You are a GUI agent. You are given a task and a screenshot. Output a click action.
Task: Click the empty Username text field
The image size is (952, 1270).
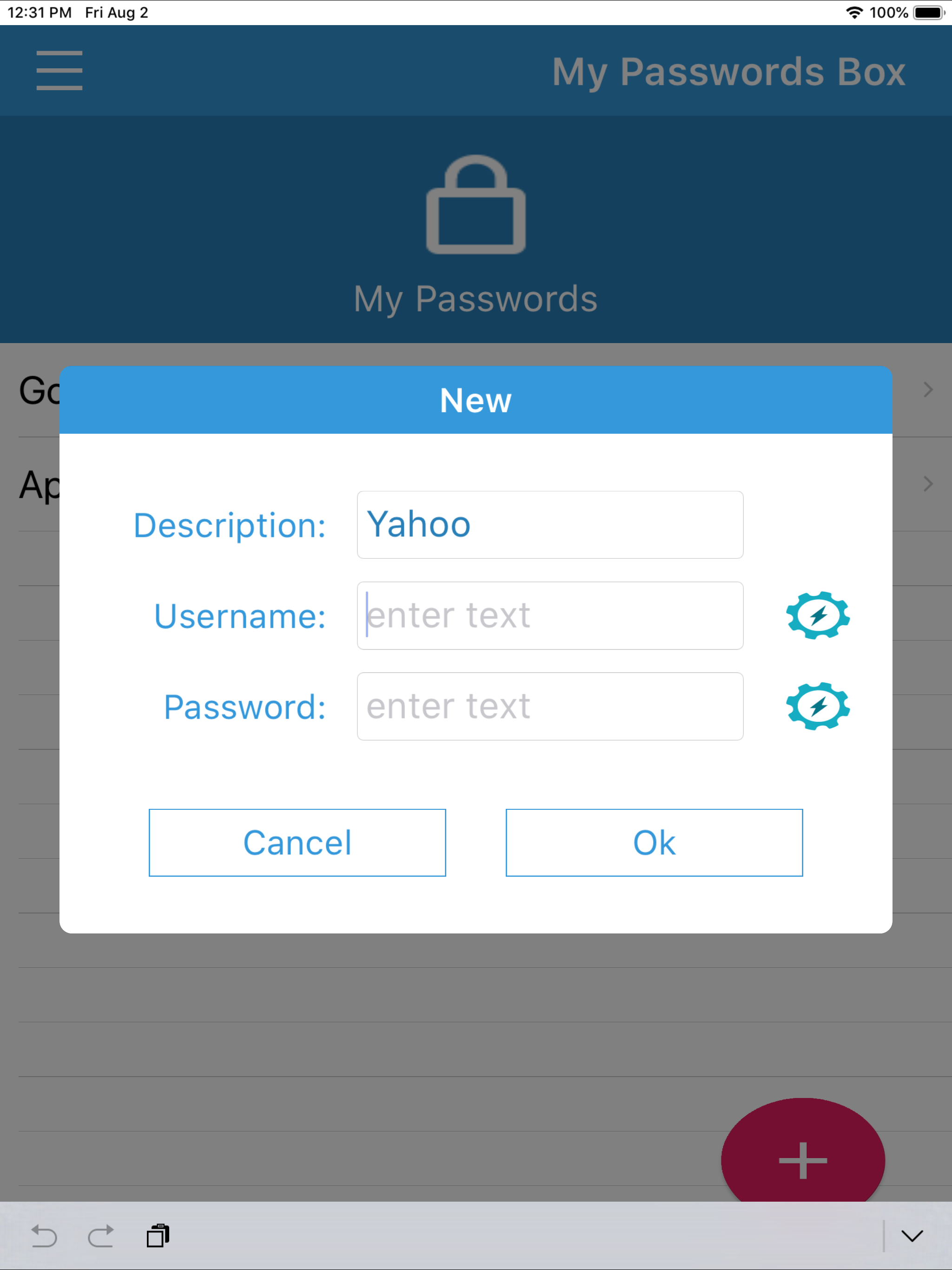click(x=549, y=615)
